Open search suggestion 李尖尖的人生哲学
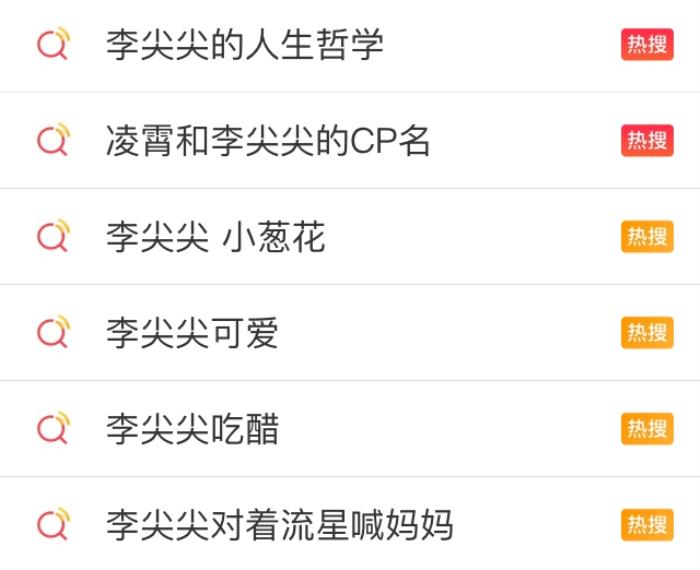This screenshot has width=700, height=570. click(x=245, y=46)
